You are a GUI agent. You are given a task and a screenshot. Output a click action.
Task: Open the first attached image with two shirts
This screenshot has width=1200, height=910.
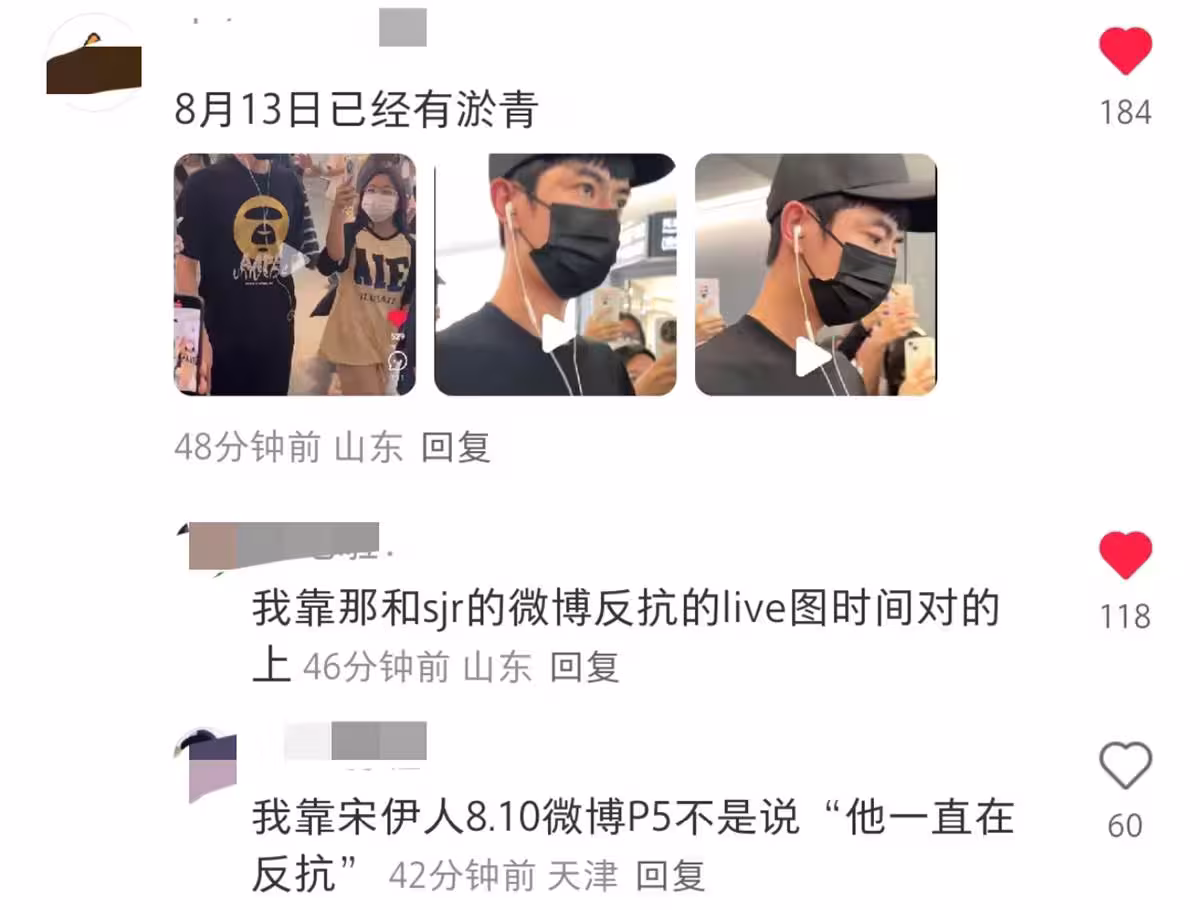295,274
